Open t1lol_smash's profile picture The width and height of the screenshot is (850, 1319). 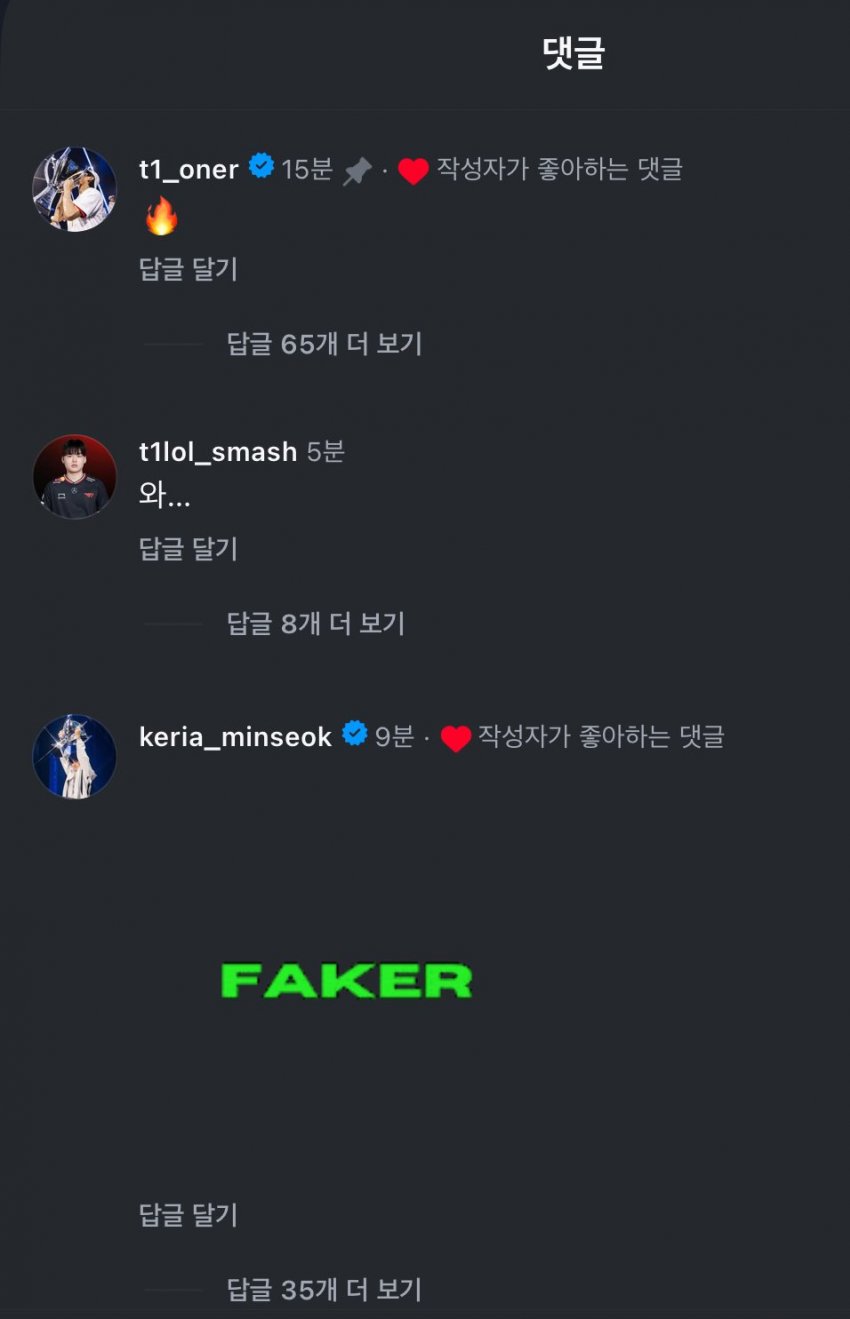(x=74, y=476)
